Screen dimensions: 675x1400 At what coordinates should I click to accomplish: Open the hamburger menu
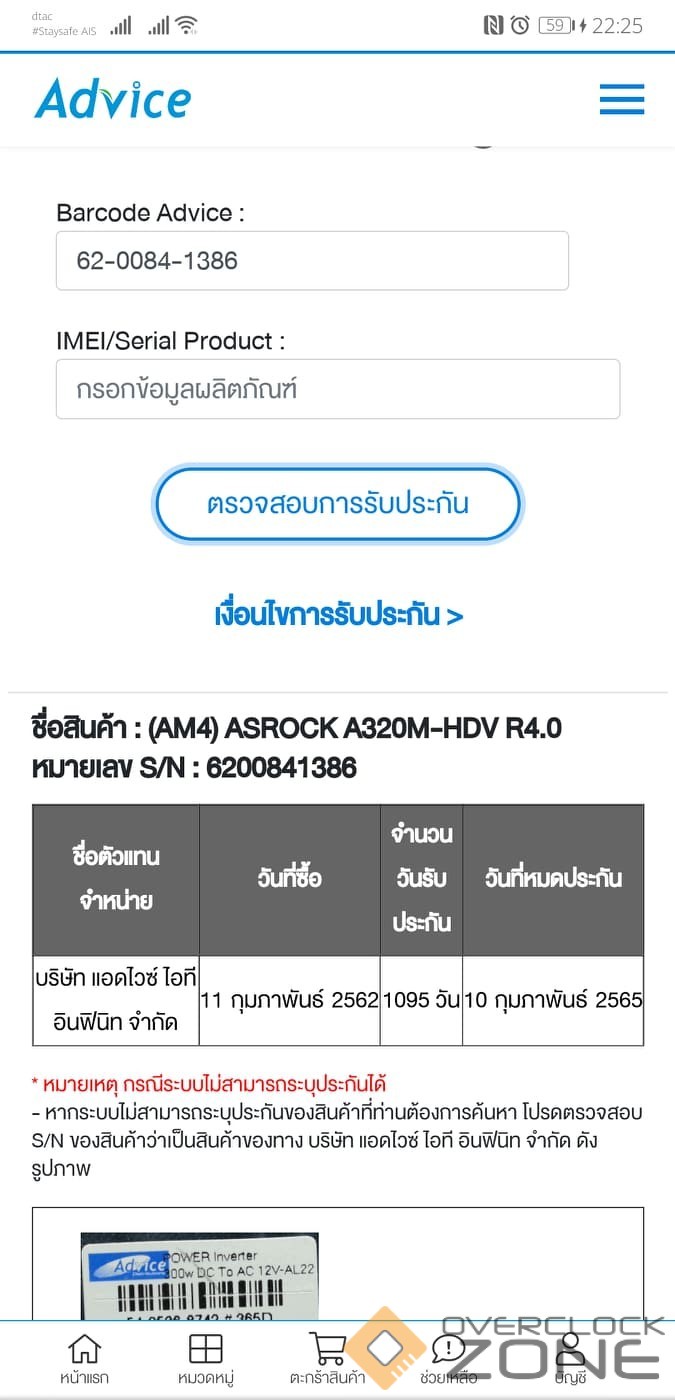621,99
